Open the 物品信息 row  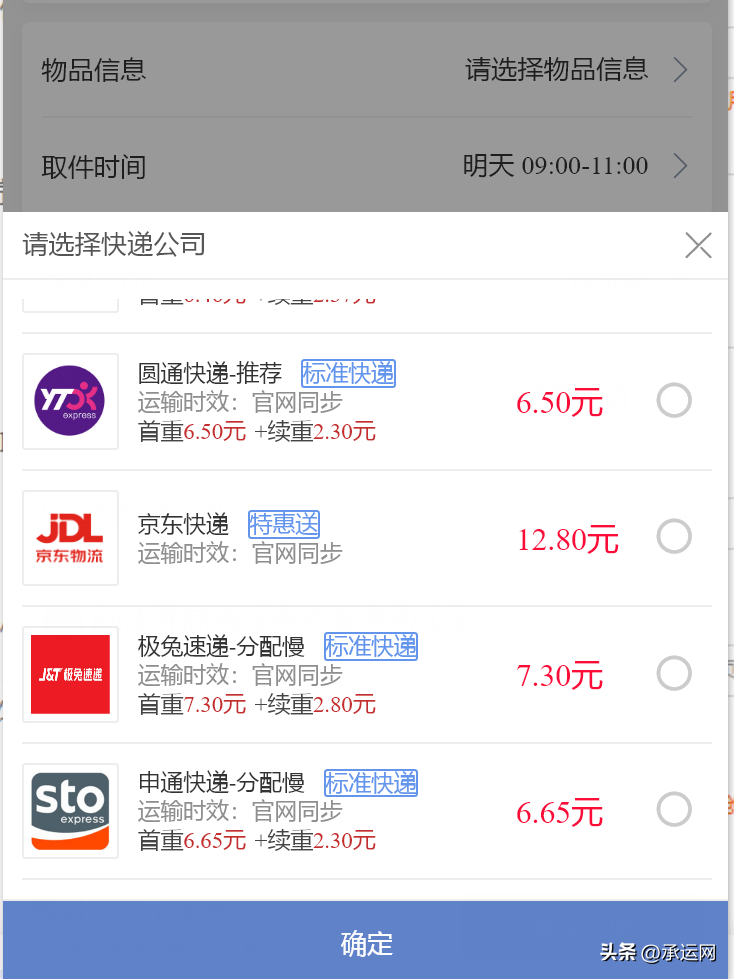[366, 70]
